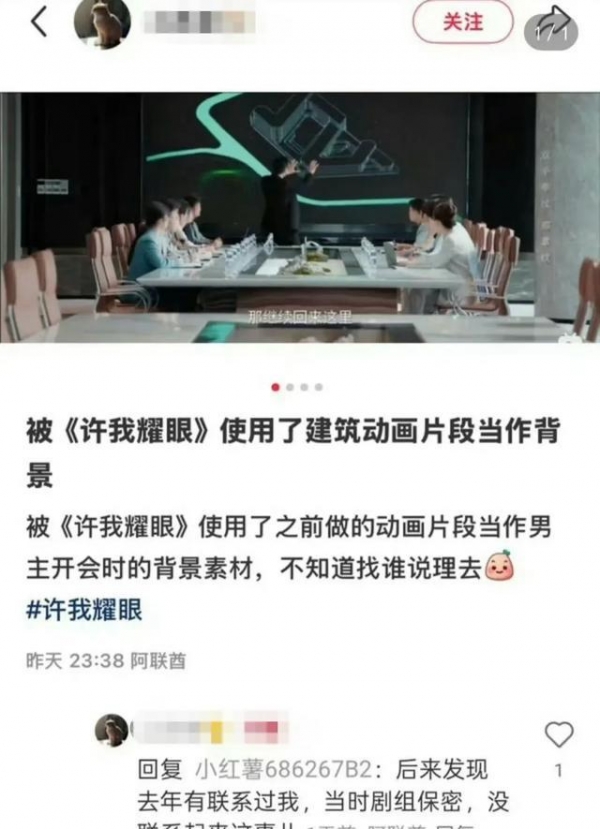
Task: Like the comment with the heart icon
Action: [x=559, y=735]
